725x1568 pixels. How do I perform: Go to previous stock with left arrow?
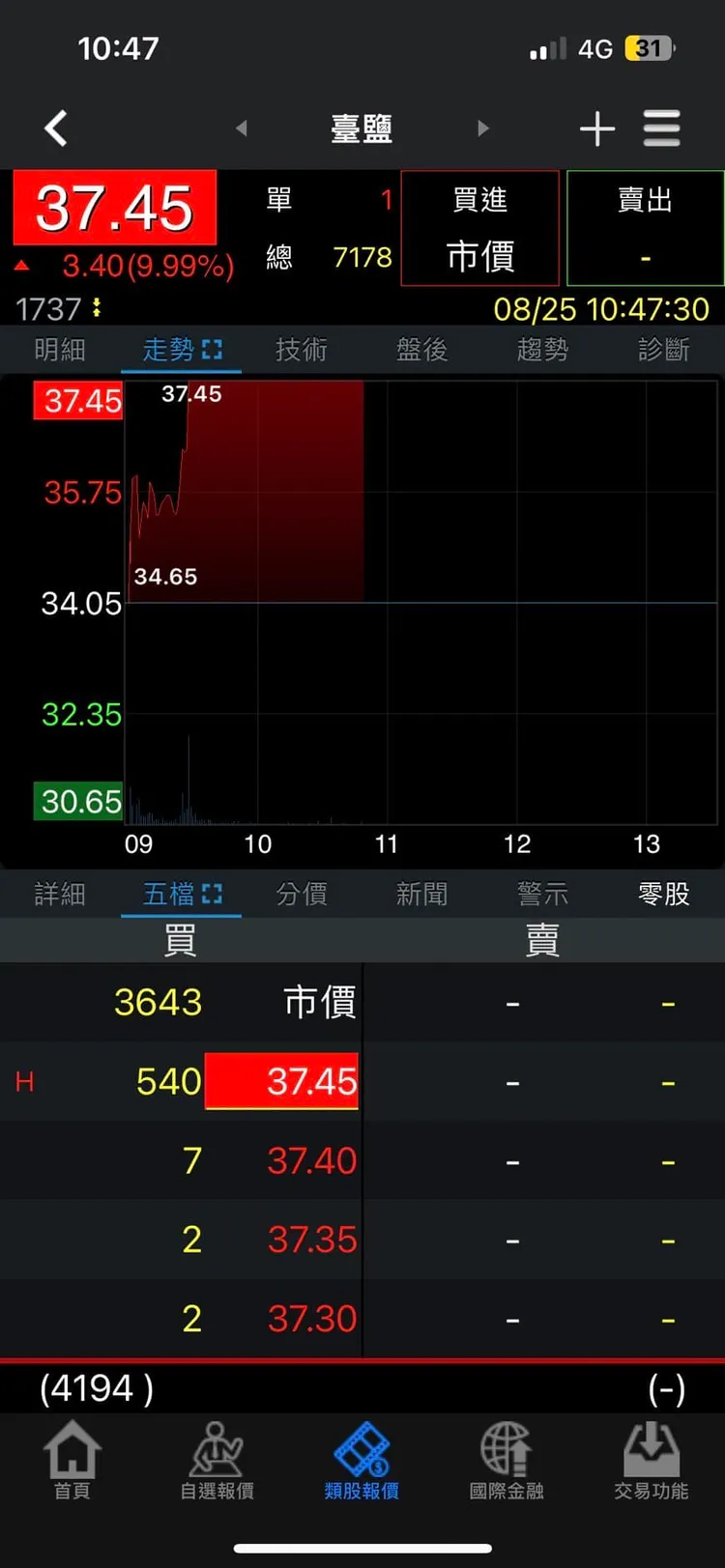pos(240,128)
